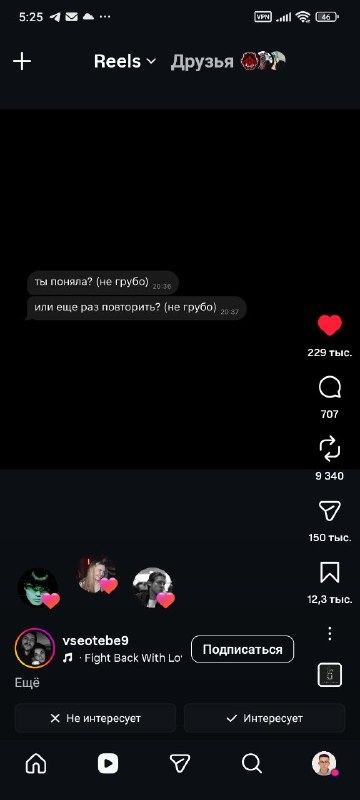
Task: Open my profile tab
Action: pos(324,764)
